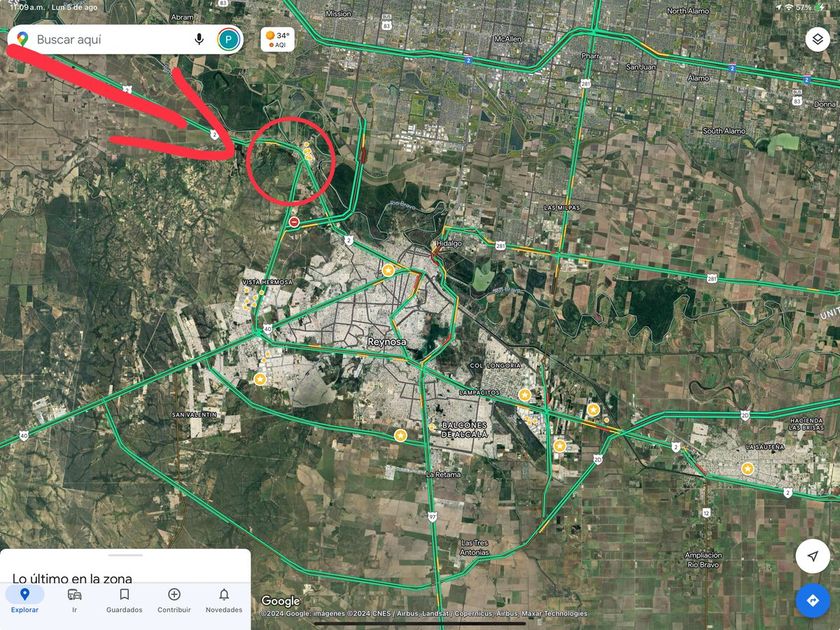Screen dimensions: 840x630
Task: Go to the Contribuir tab
Action: click(x=174, y=600)
